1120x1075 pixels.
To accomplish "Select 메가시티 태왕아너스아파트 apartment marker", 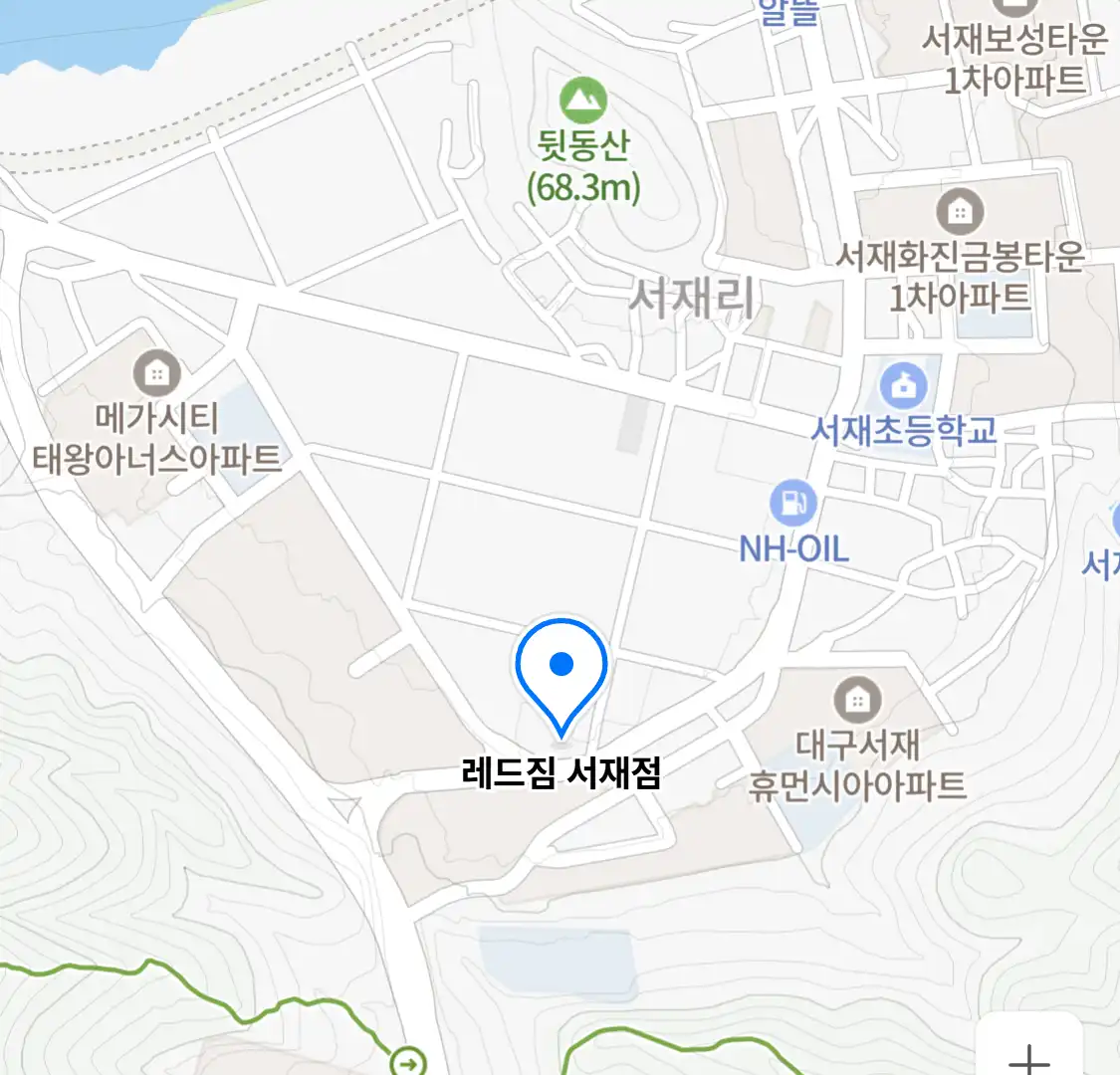I will pyautogui.click(x=156, y=373).
